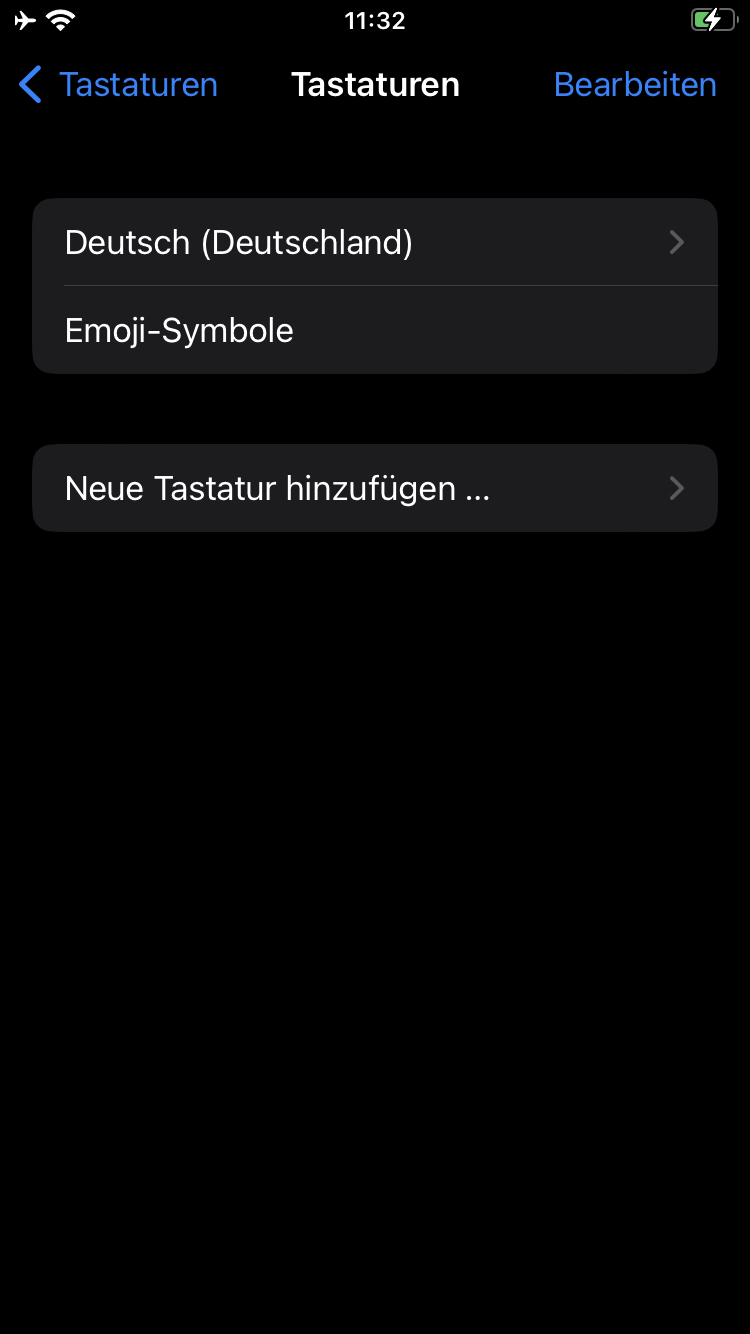Tap the Wi-Fi icon in the status bar

(x=60, y=18)
